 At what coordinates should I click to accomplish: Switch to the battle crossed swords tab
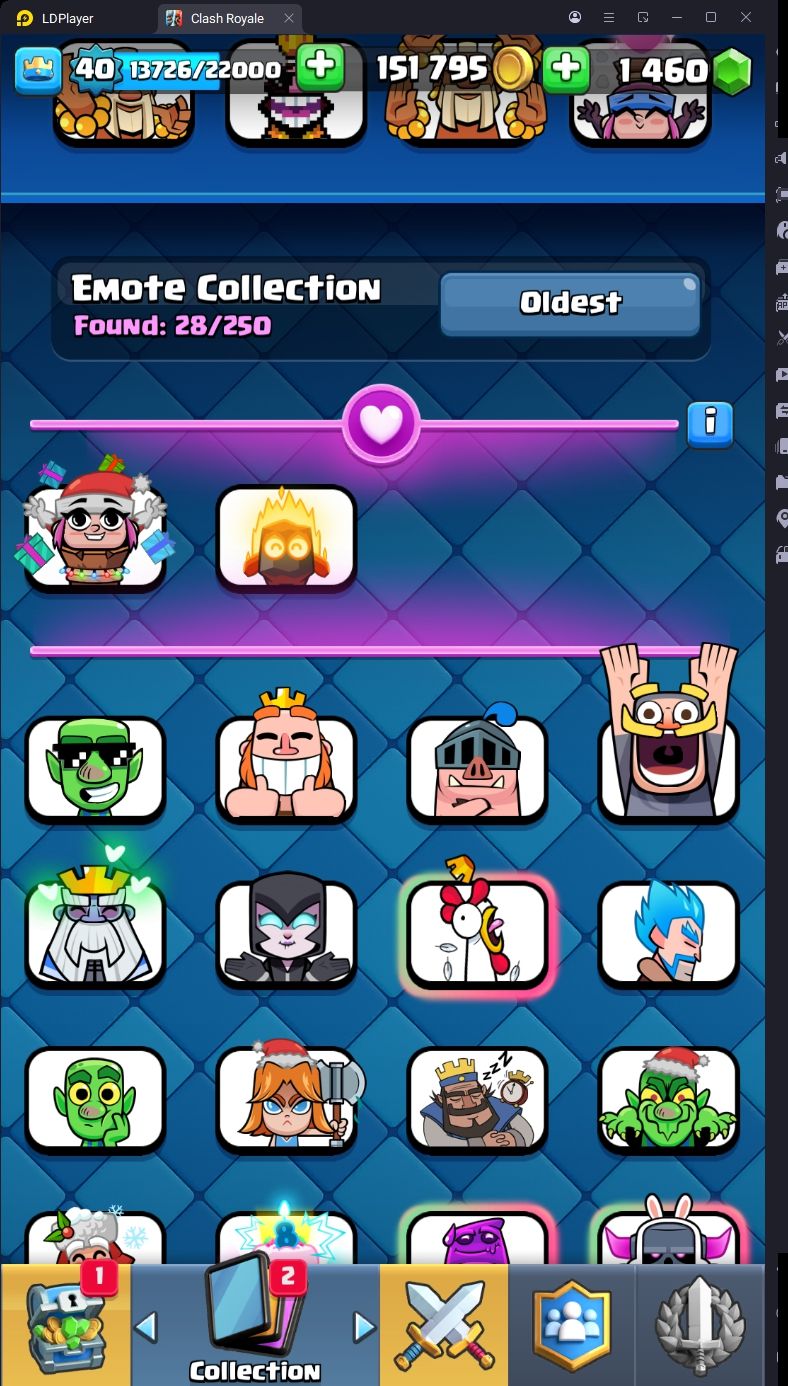click(444, 1324)
